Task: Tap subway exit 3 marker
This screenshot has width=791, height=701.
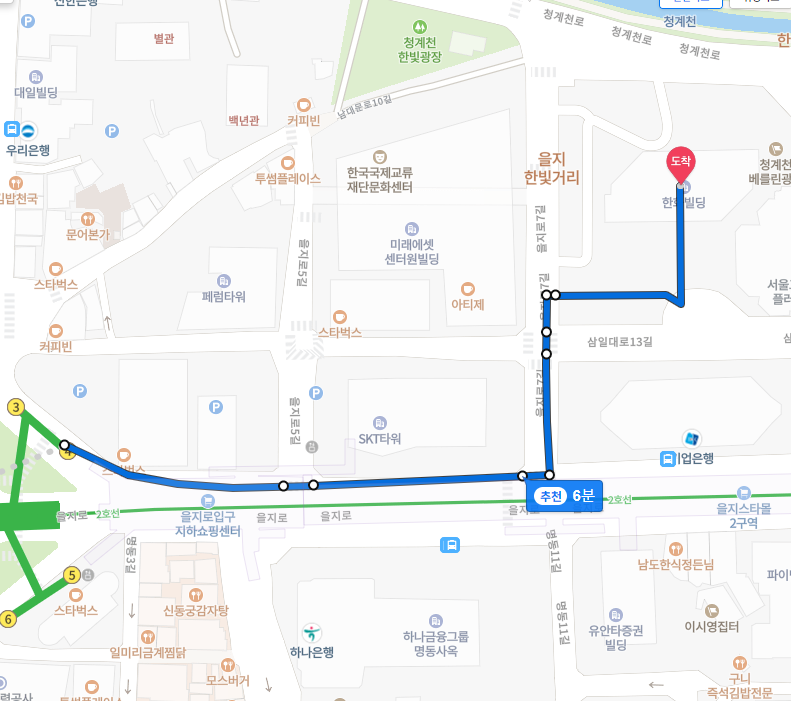Action: (x=16, y=407)
